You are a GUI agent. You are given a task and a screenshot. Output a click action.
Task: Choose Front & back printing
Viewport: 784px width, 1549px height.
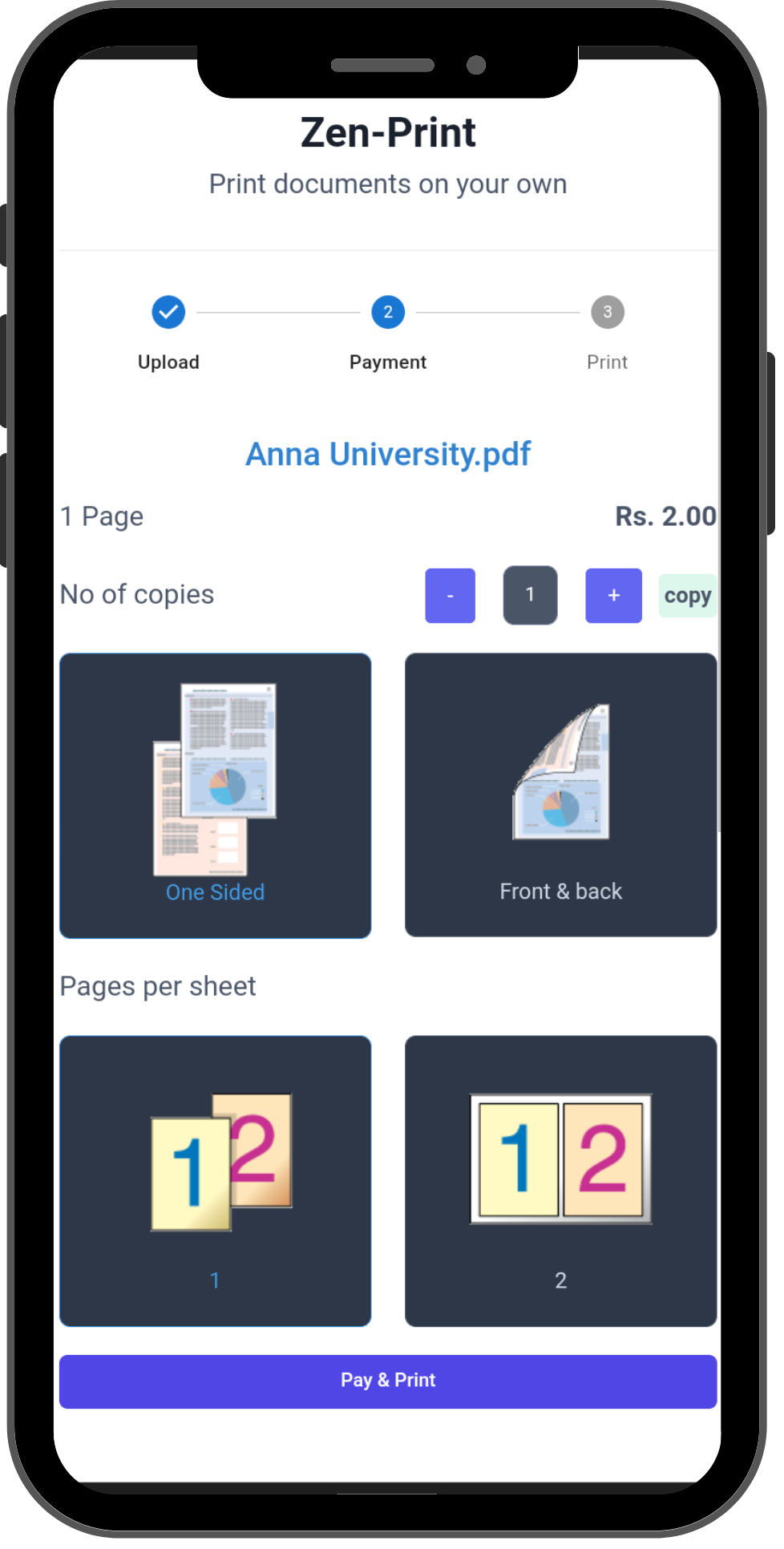click(560, 795)
